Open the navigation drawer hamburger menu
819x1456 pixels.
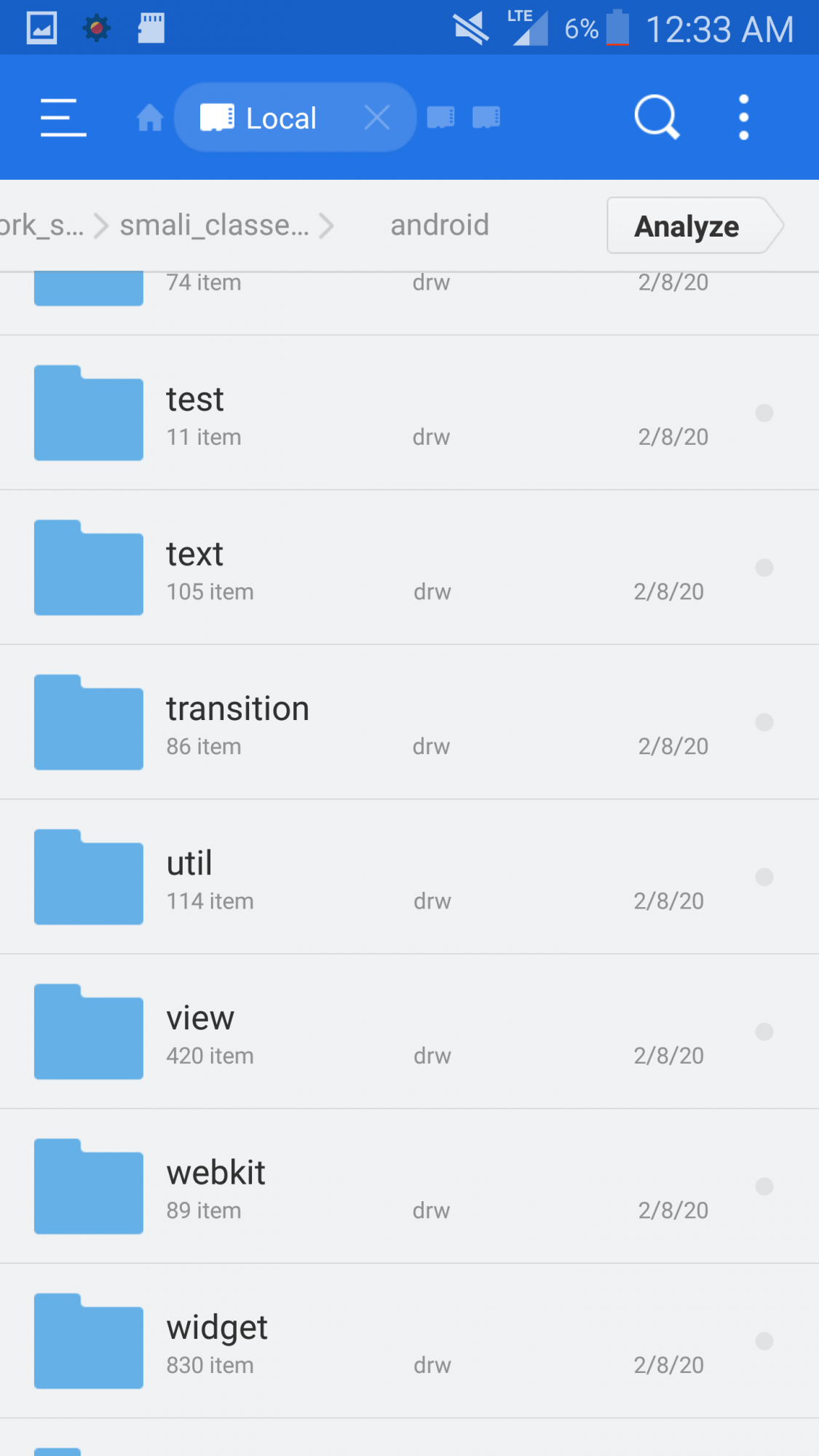(x=63, y=116)
